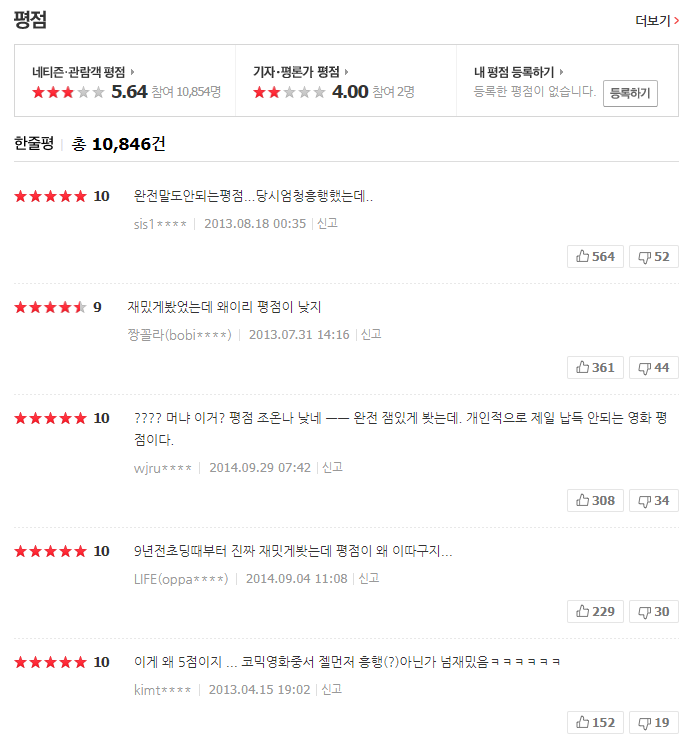Tap the 등록하기 button to register rating
This screenshot has height=738, width=700.
630,93
